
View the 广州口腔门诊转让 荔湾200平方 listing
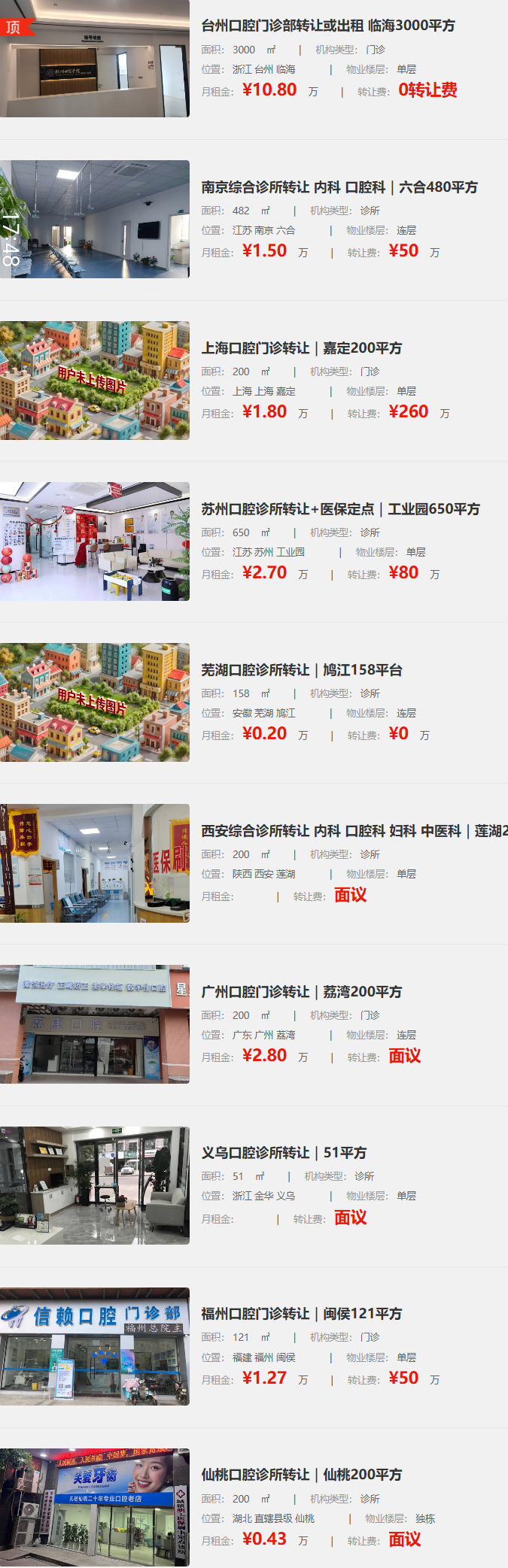click(301, 992)
